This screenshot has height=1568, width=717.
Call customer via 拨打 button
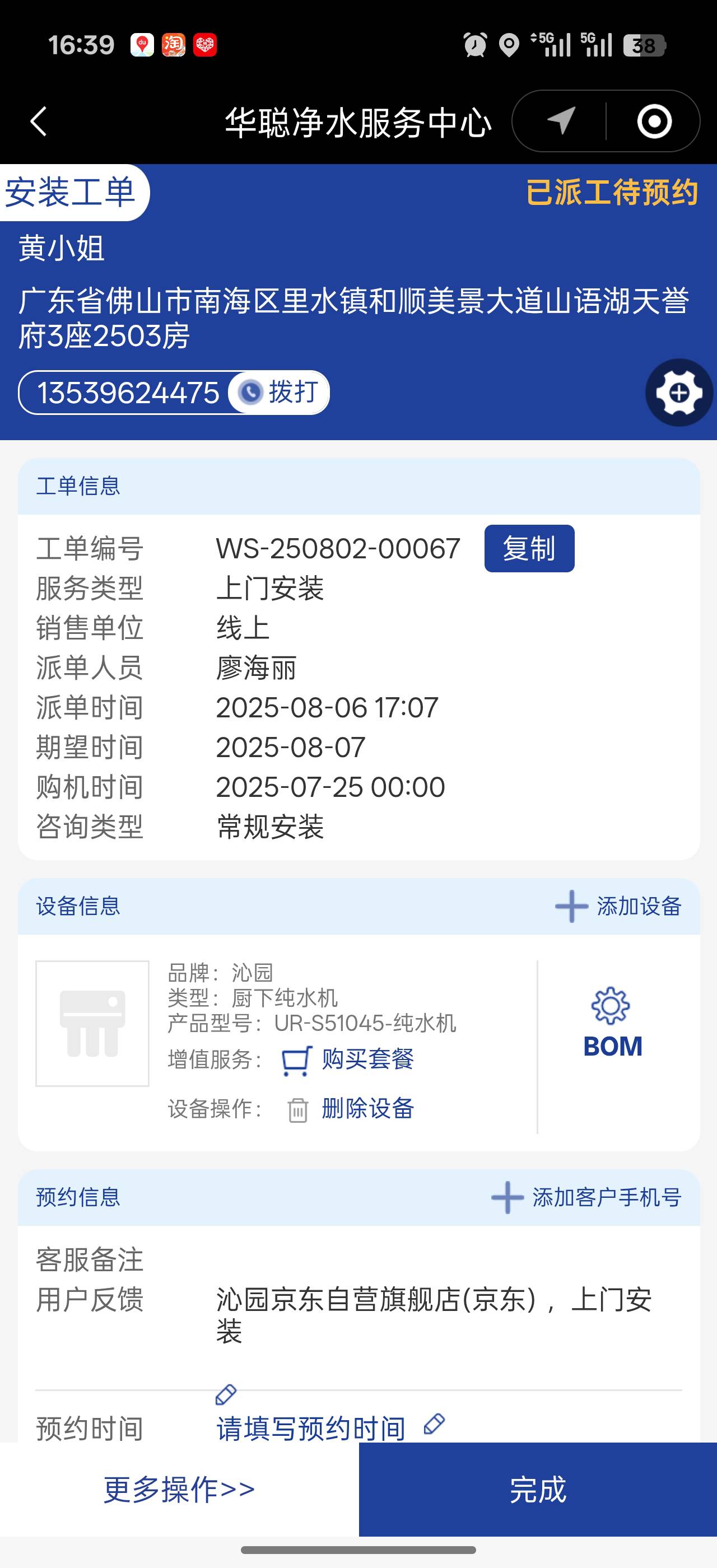point(280,392)
